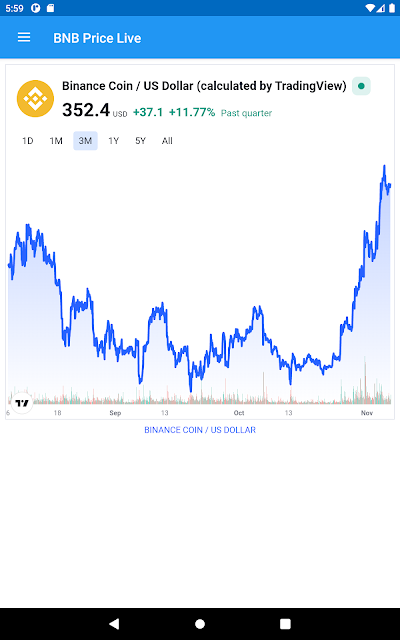Tap the green market status indicator
The width and height of the screenshot is (400, 640).
click(x=361, y=86)
